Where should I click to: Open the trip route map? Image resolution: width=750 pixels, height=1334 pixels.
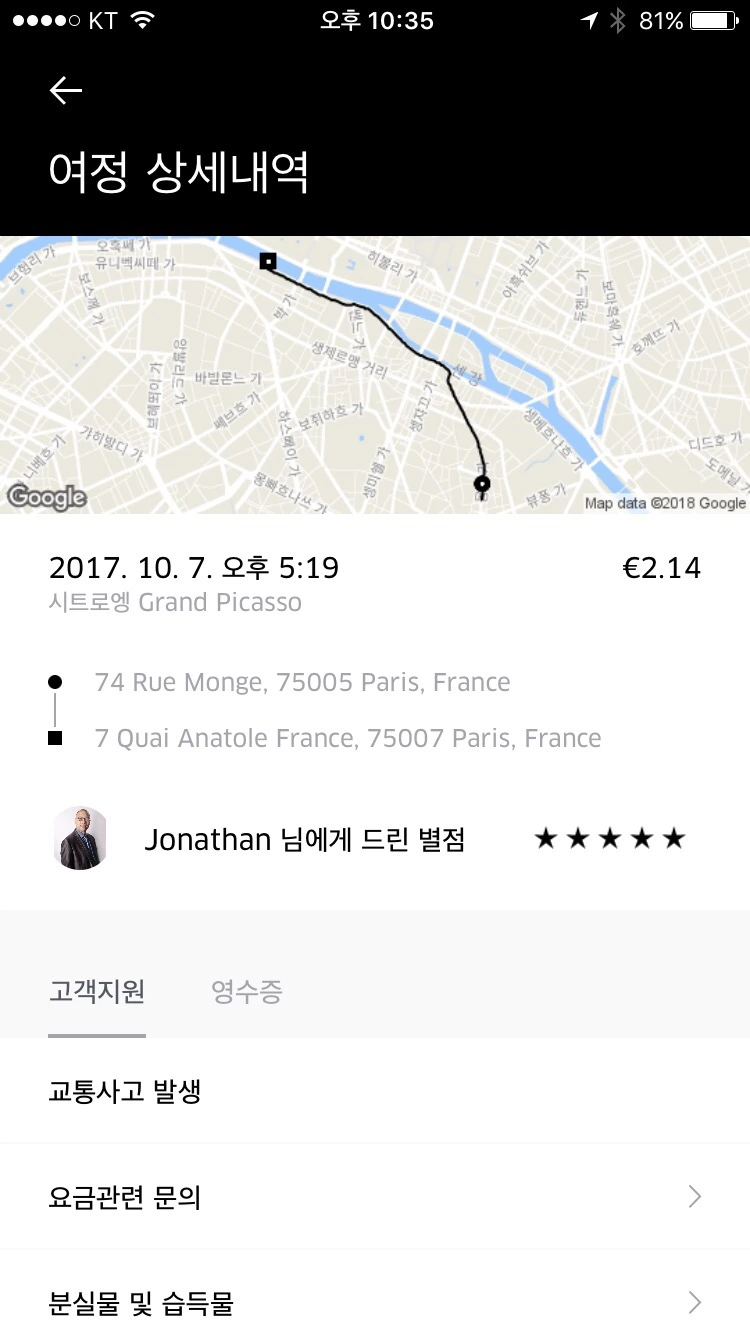(x=374, y=375)
